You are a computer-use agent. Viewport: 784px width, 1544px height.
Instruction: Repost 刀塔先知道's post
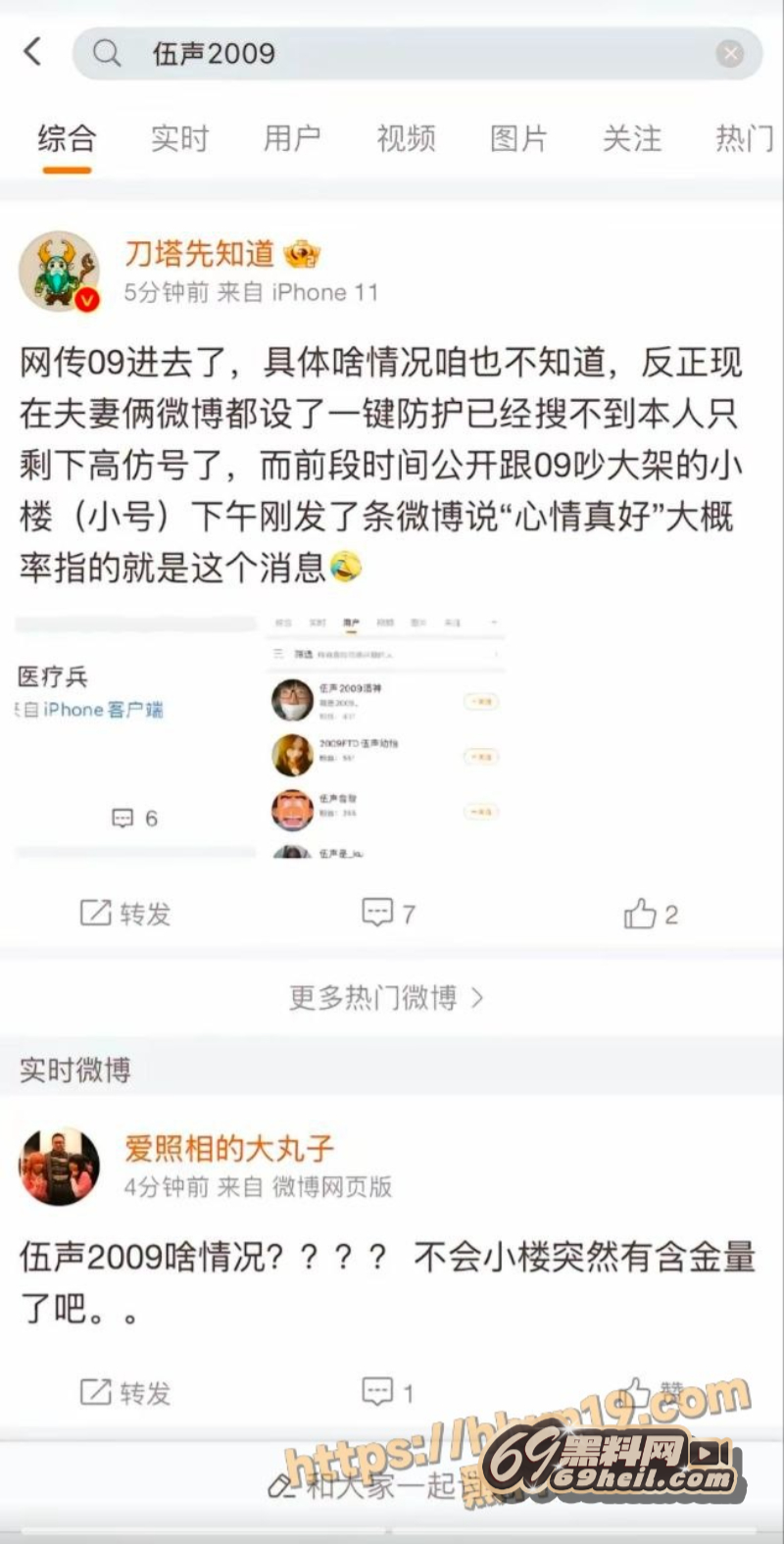click(125, 914)
